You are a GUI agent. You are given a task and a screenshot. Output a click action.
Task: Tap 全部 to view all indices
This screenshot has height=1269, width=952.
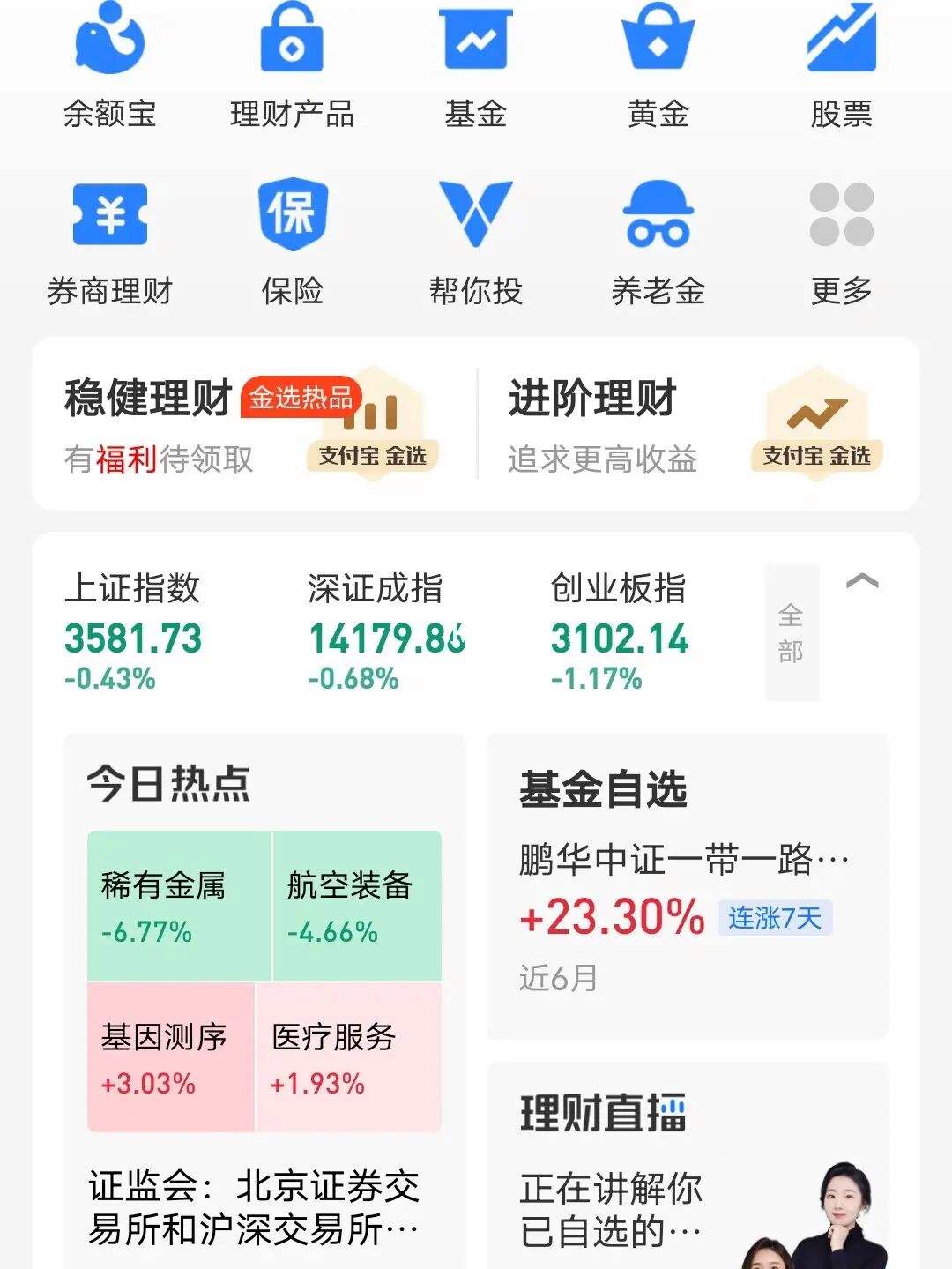click(791, 632)
